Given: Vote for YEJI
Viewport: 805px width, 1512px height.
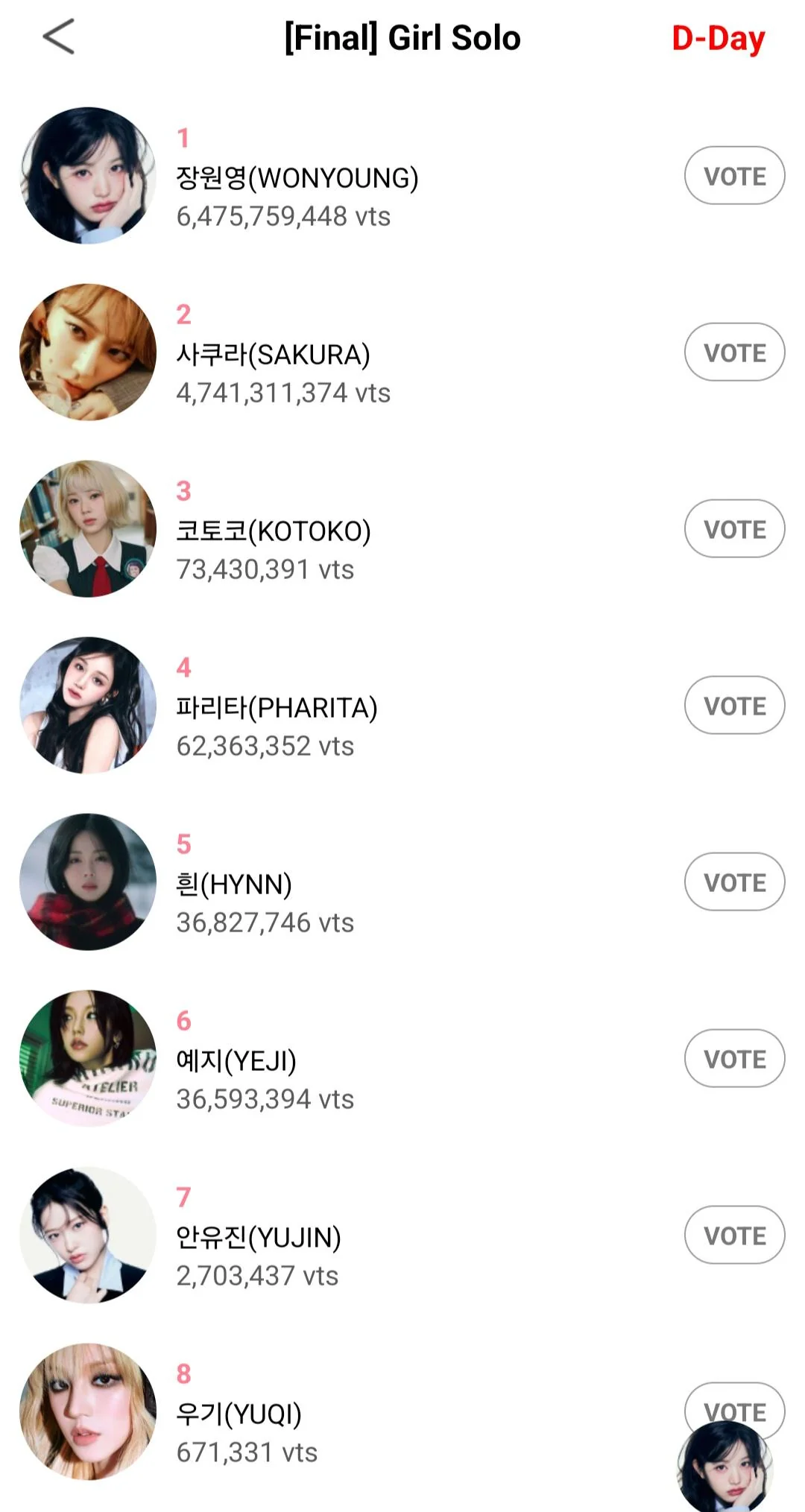Looking at the screenshot, I should point(734,1059).
